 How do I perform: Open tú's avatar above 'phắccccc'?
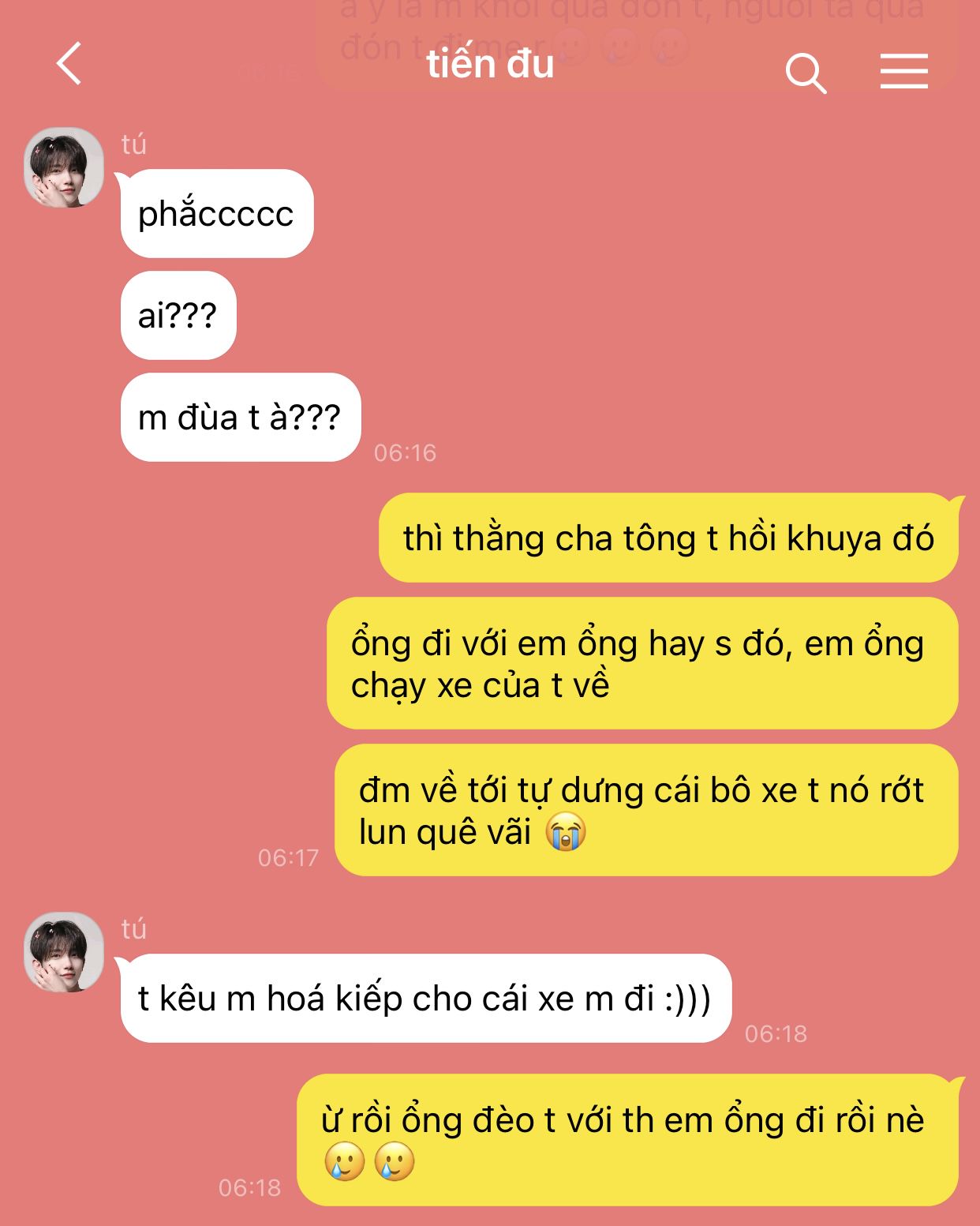pos(64,167)
